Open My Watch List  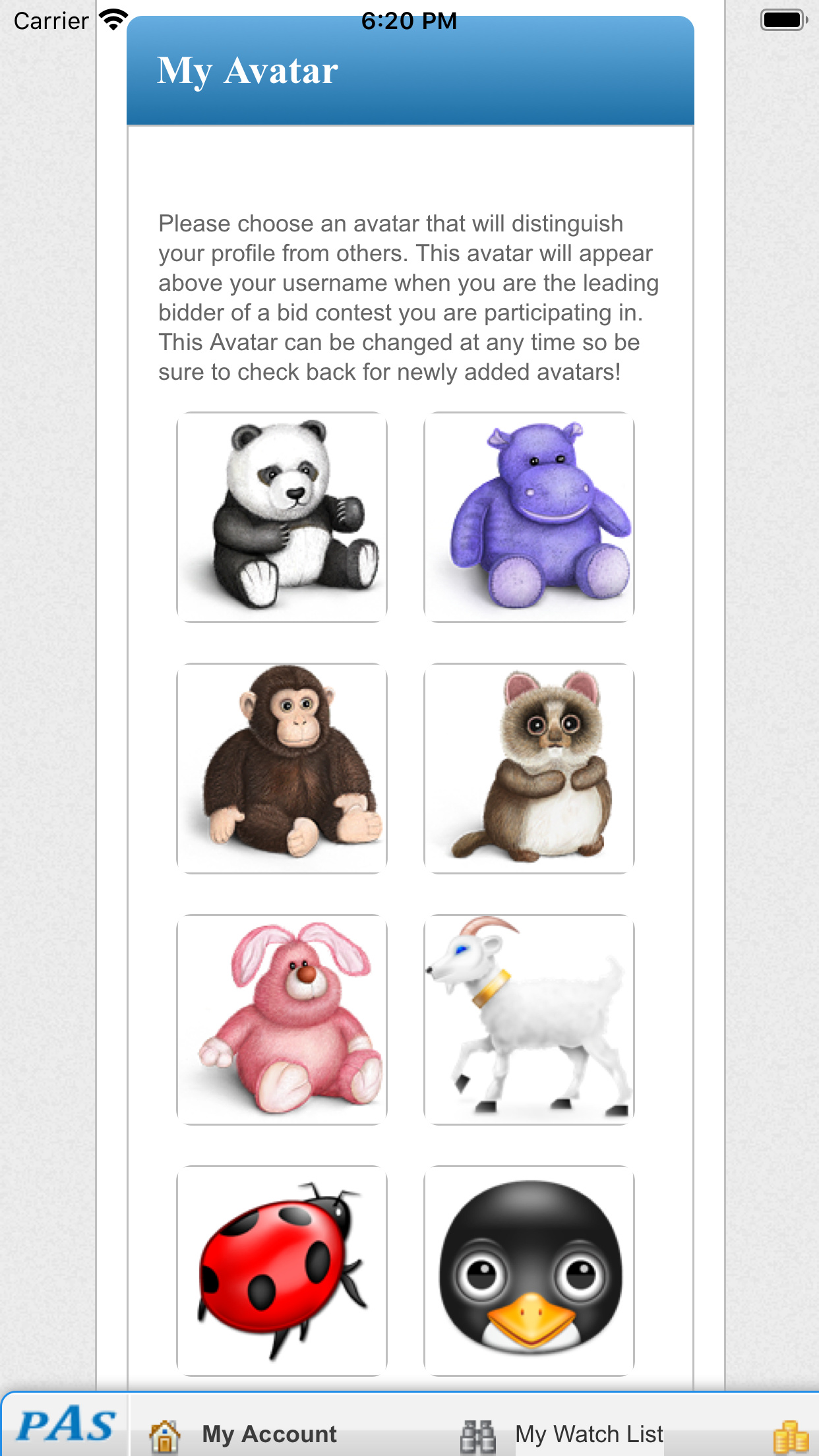(x=562, y=1434)
